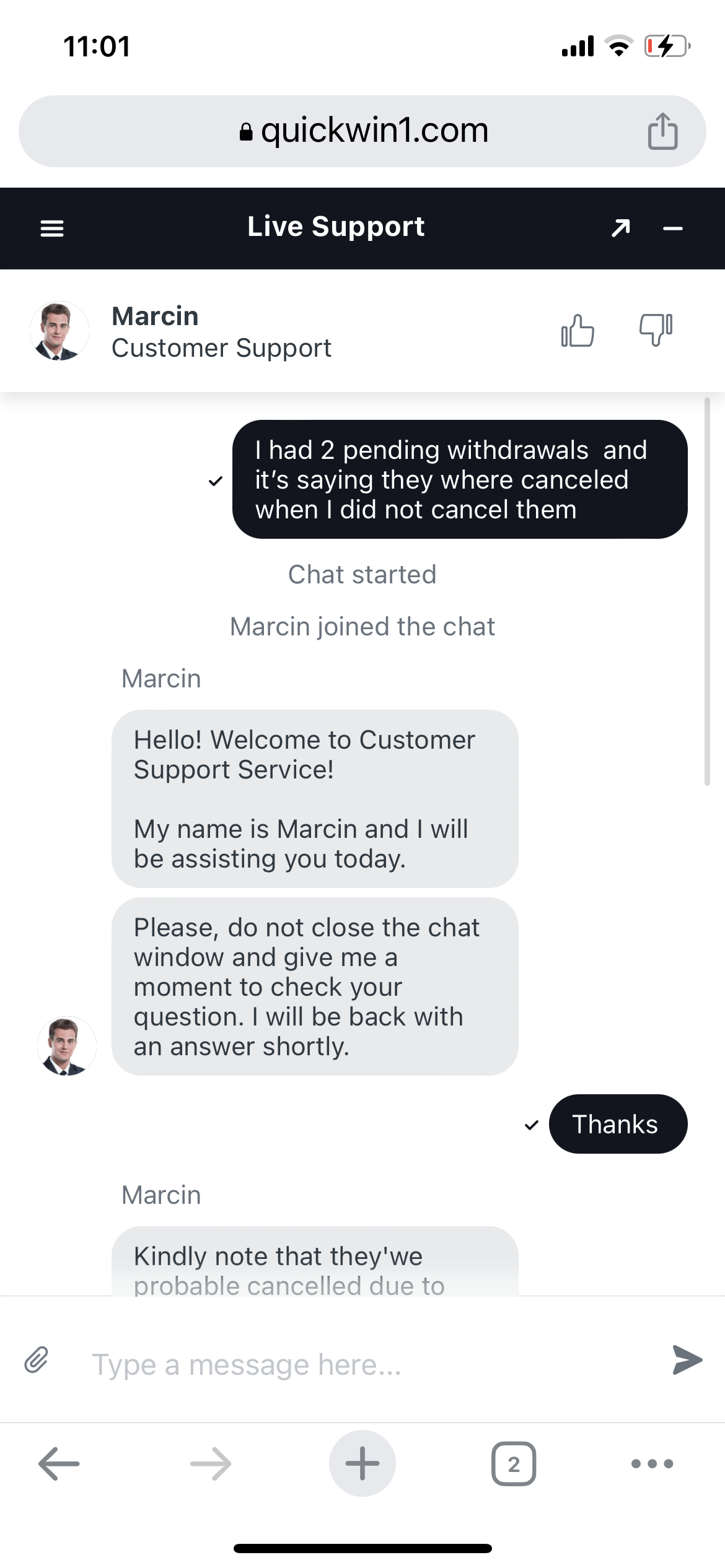Image resolution: width=725 pixels, height=1568 pixels.
Task: Open a new browser tab
Action: 362,1463
